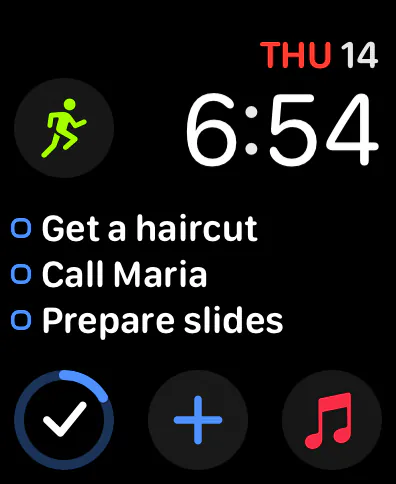Open the Prepare slides task
This screenshot has width=396, height=484.
[x=147, y=321]
